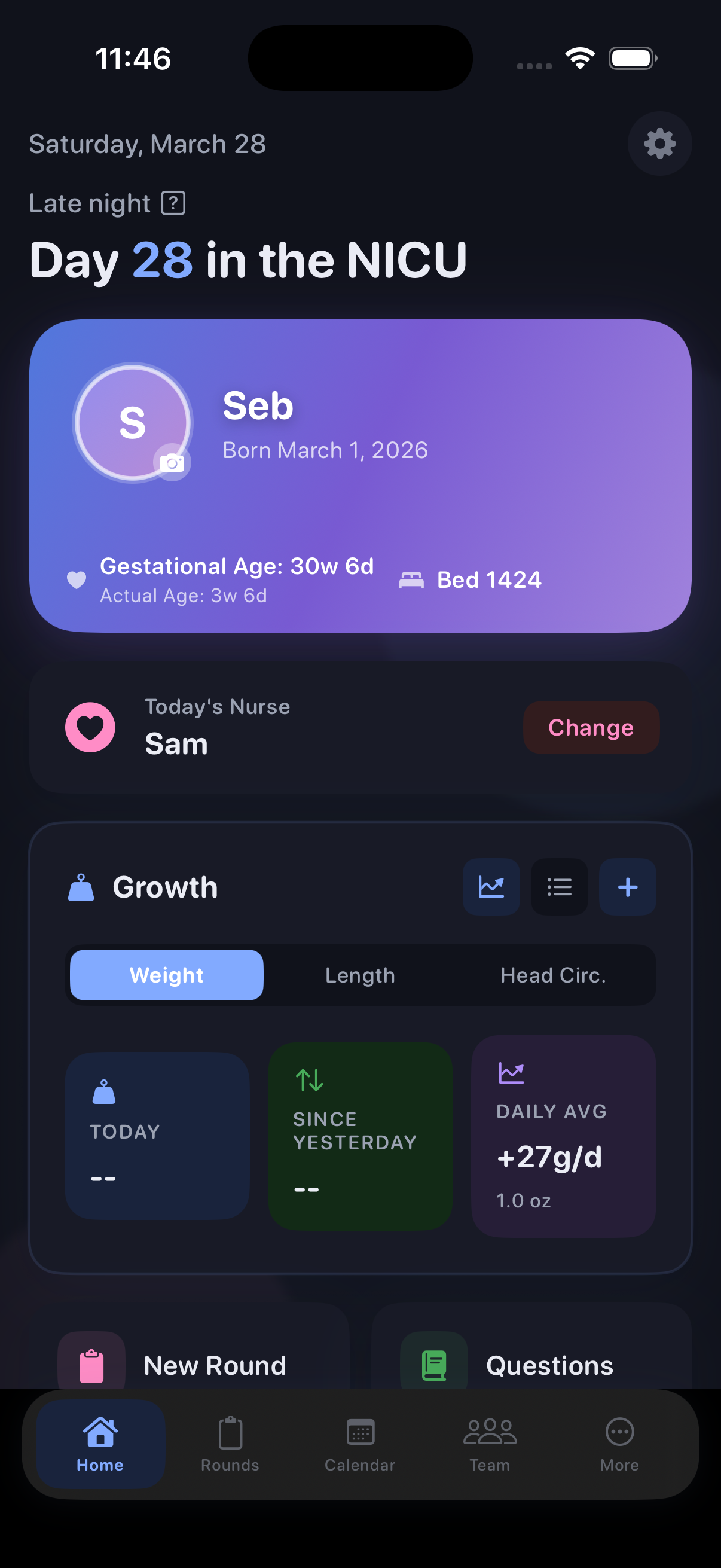Tap the heart icon next to Today's Nurse

pyautogui.click(x=90, y=728)
